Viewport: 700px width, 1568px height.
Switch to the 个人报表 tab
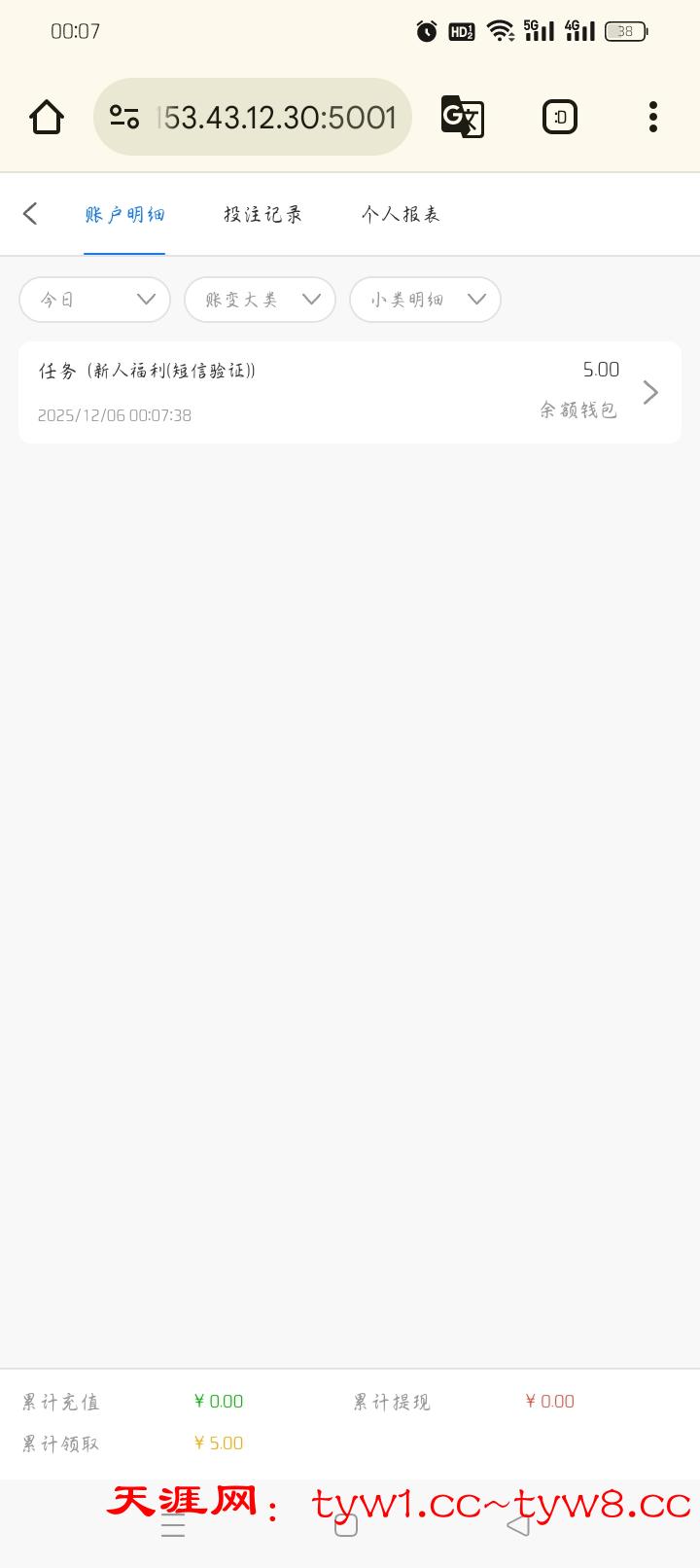[401, 215]
